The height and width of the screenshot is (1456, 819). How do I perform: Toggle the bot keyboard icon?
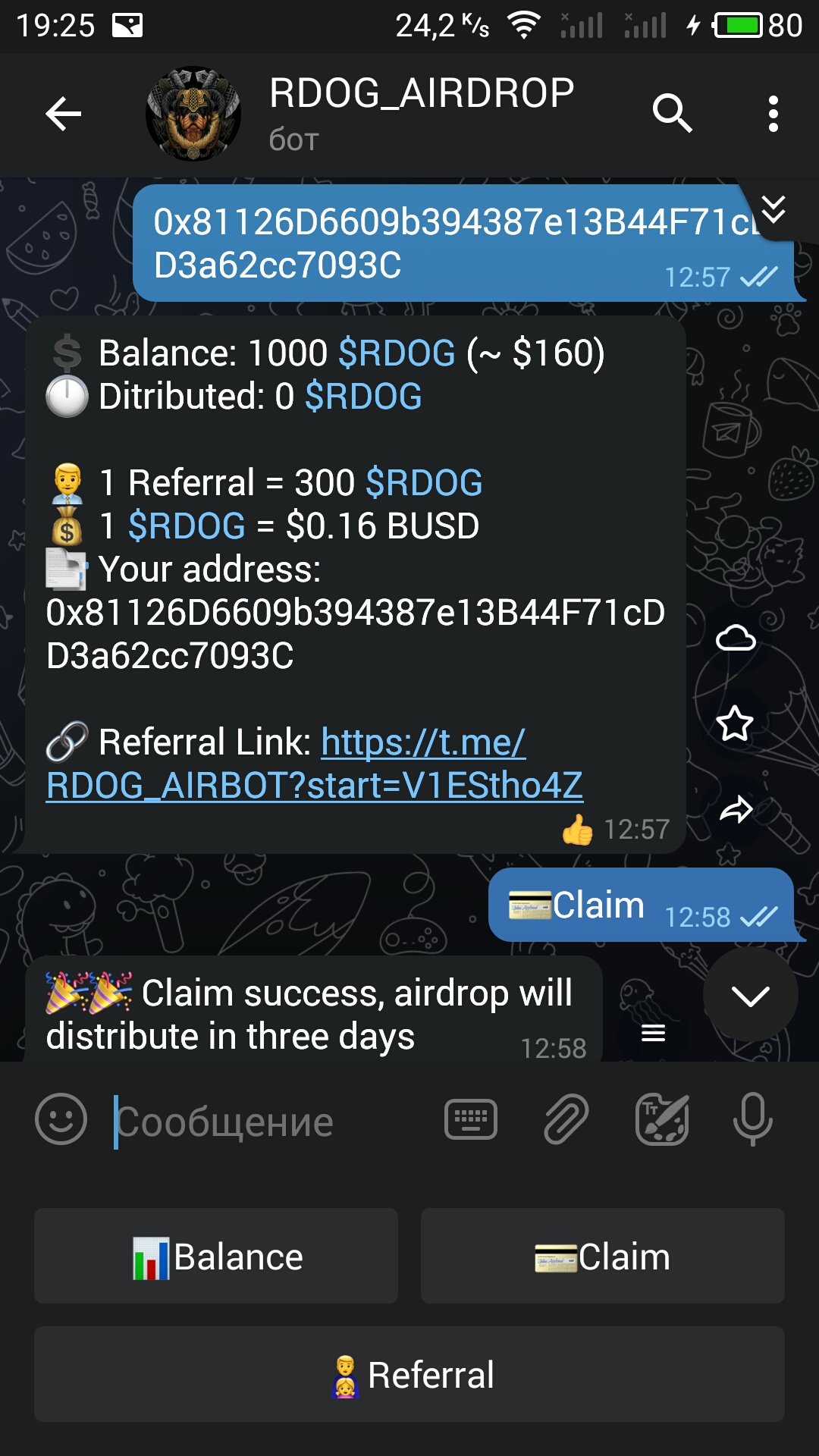pos(471,1120)
